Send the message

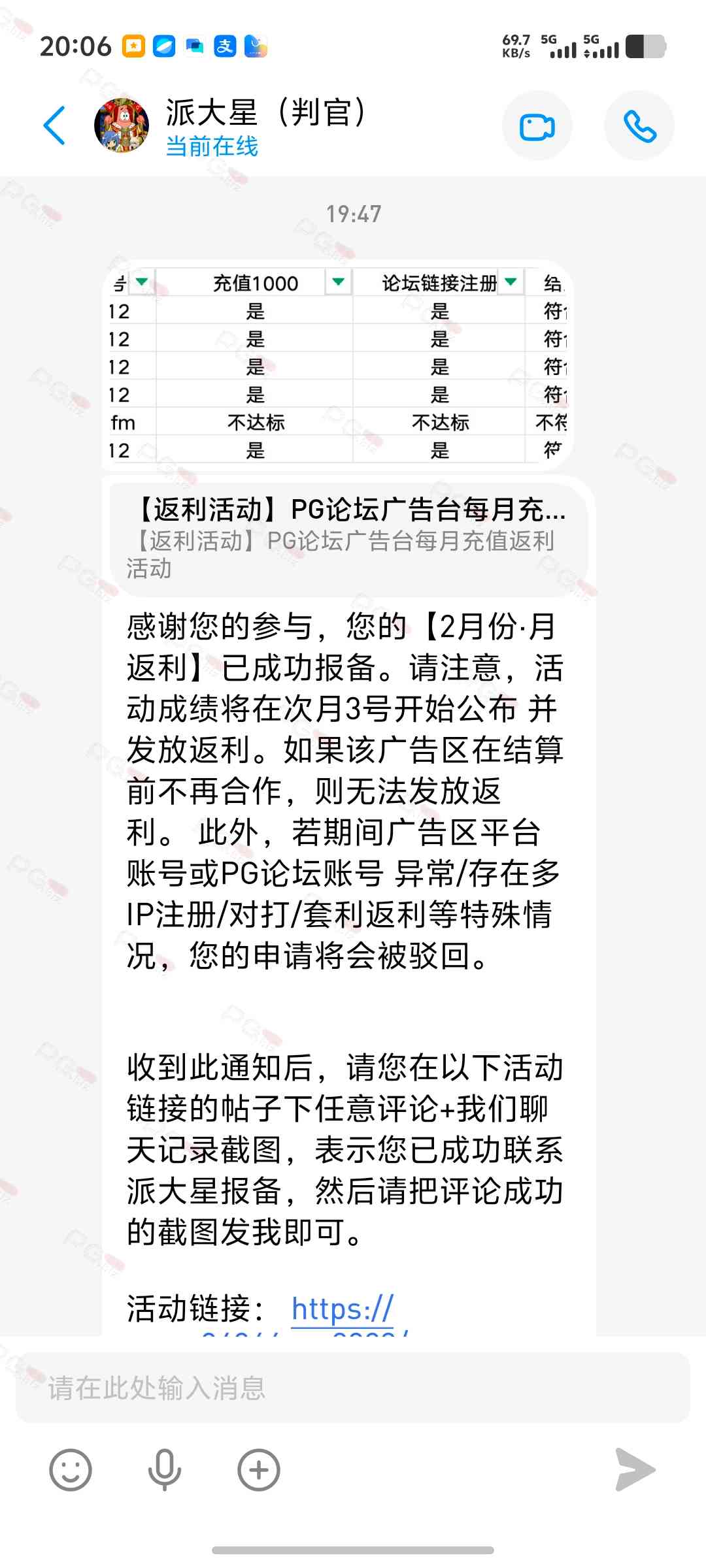click(x=635, y=1470)
